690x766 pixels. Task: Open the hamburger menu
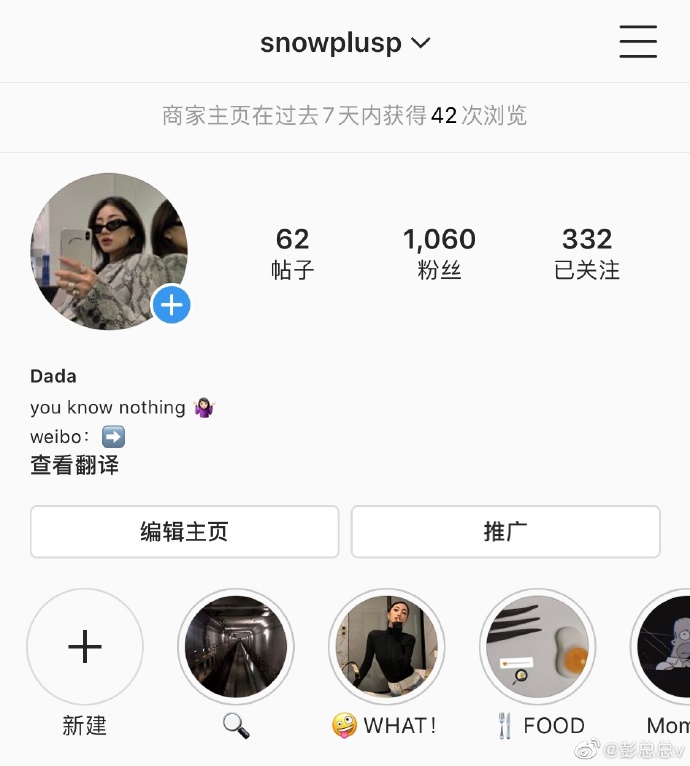(x=638, y=43)
